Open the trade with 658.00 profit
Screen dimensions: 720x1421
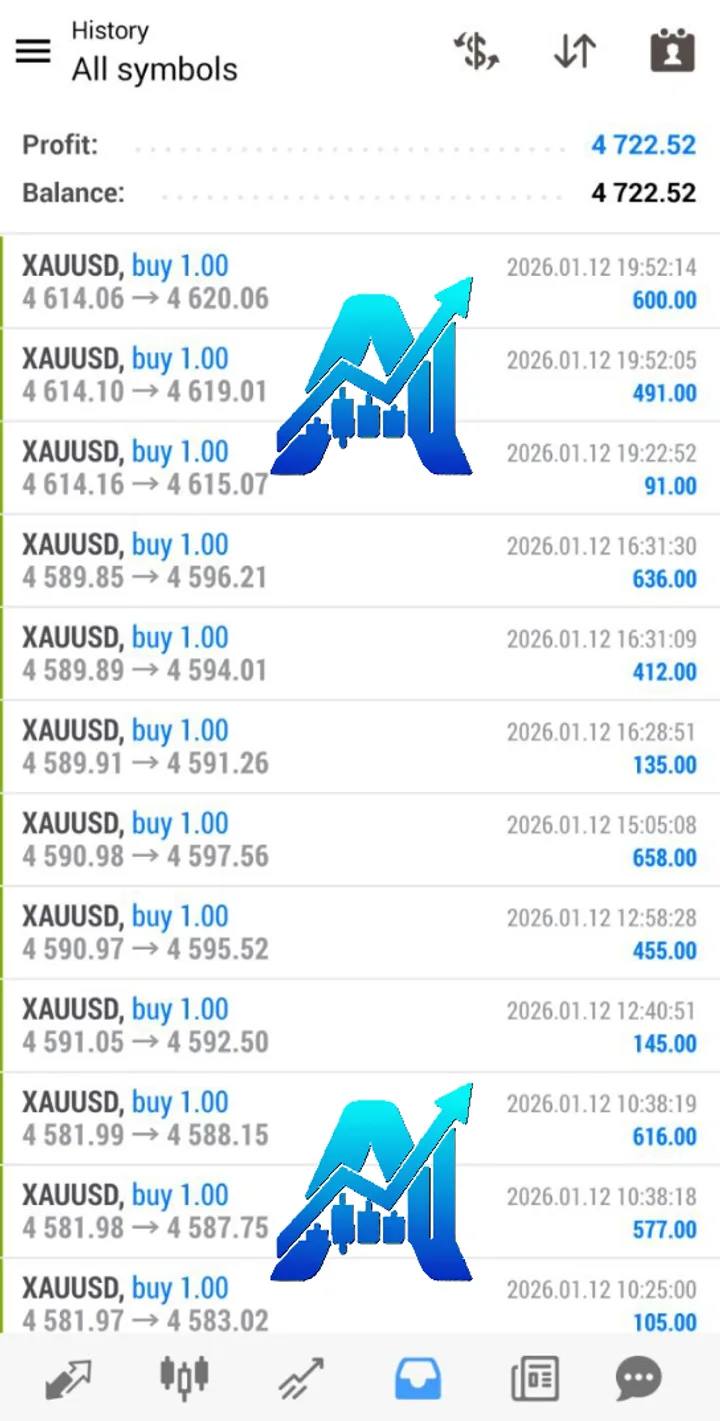(360, 840)
